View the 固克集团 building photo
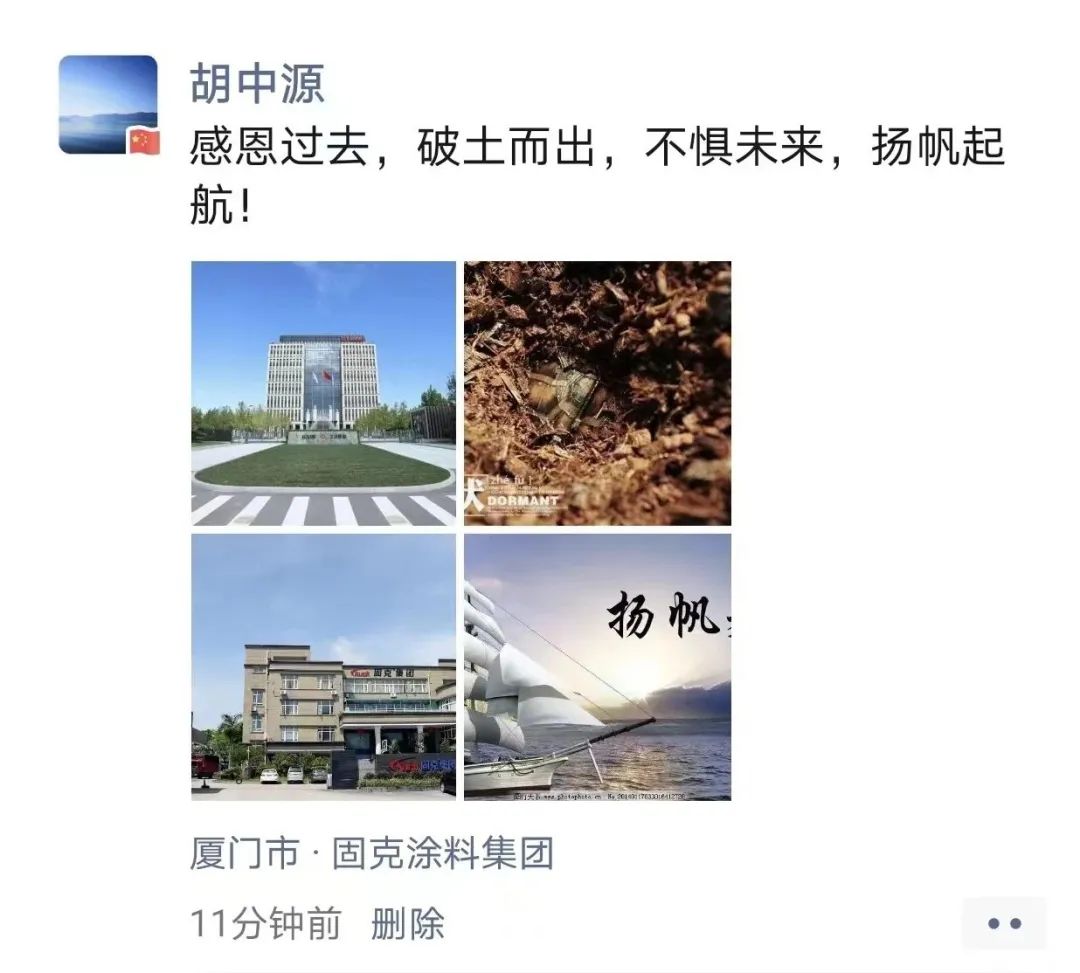 (323, 667)
